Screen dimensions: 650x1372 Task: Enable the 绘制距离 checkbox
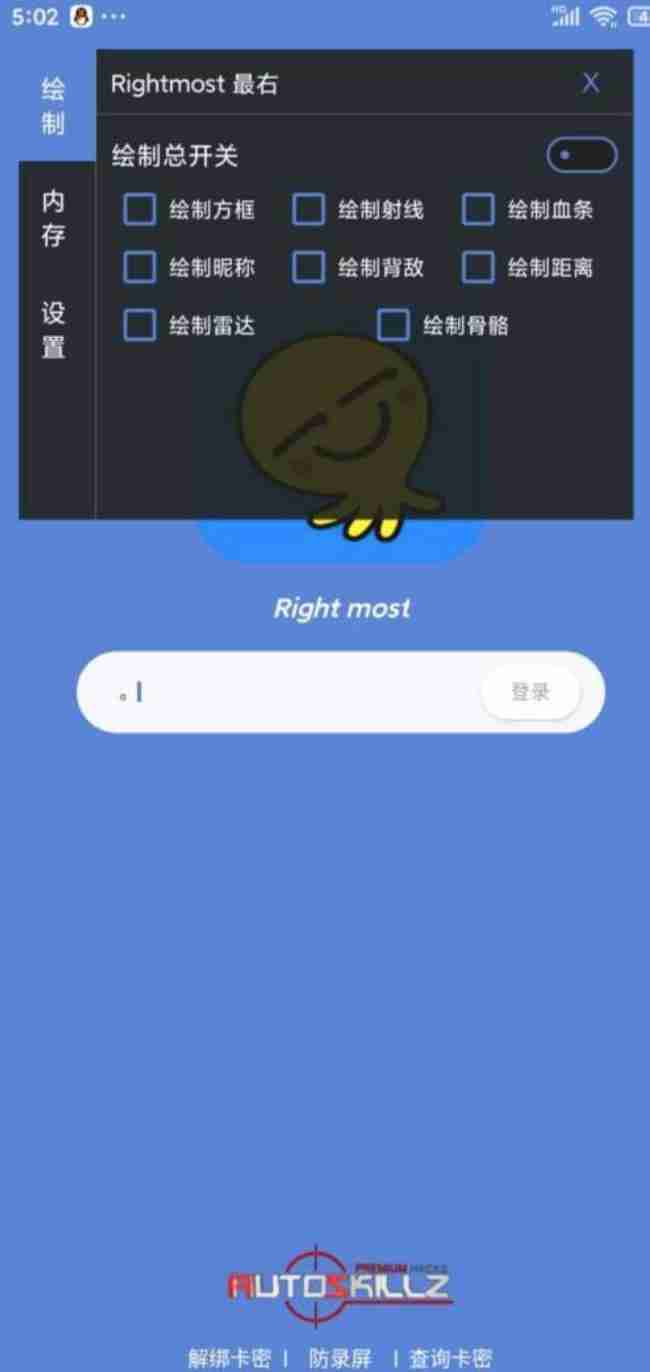pyautogui.click(x=478, y=267)
